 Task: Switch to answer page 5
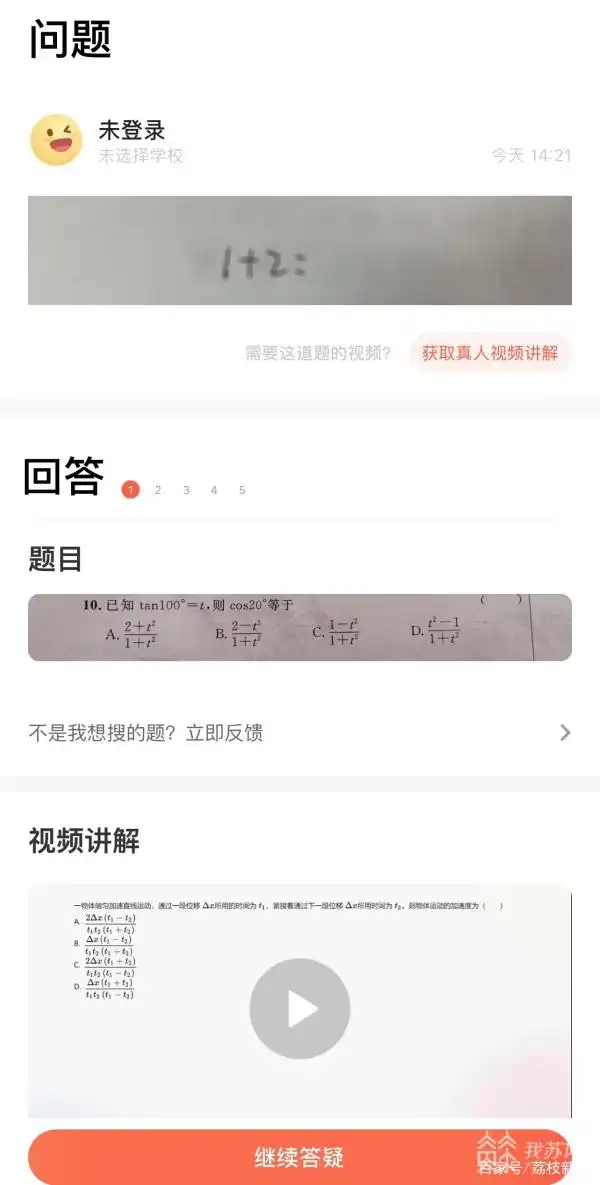tap(242, 490)
